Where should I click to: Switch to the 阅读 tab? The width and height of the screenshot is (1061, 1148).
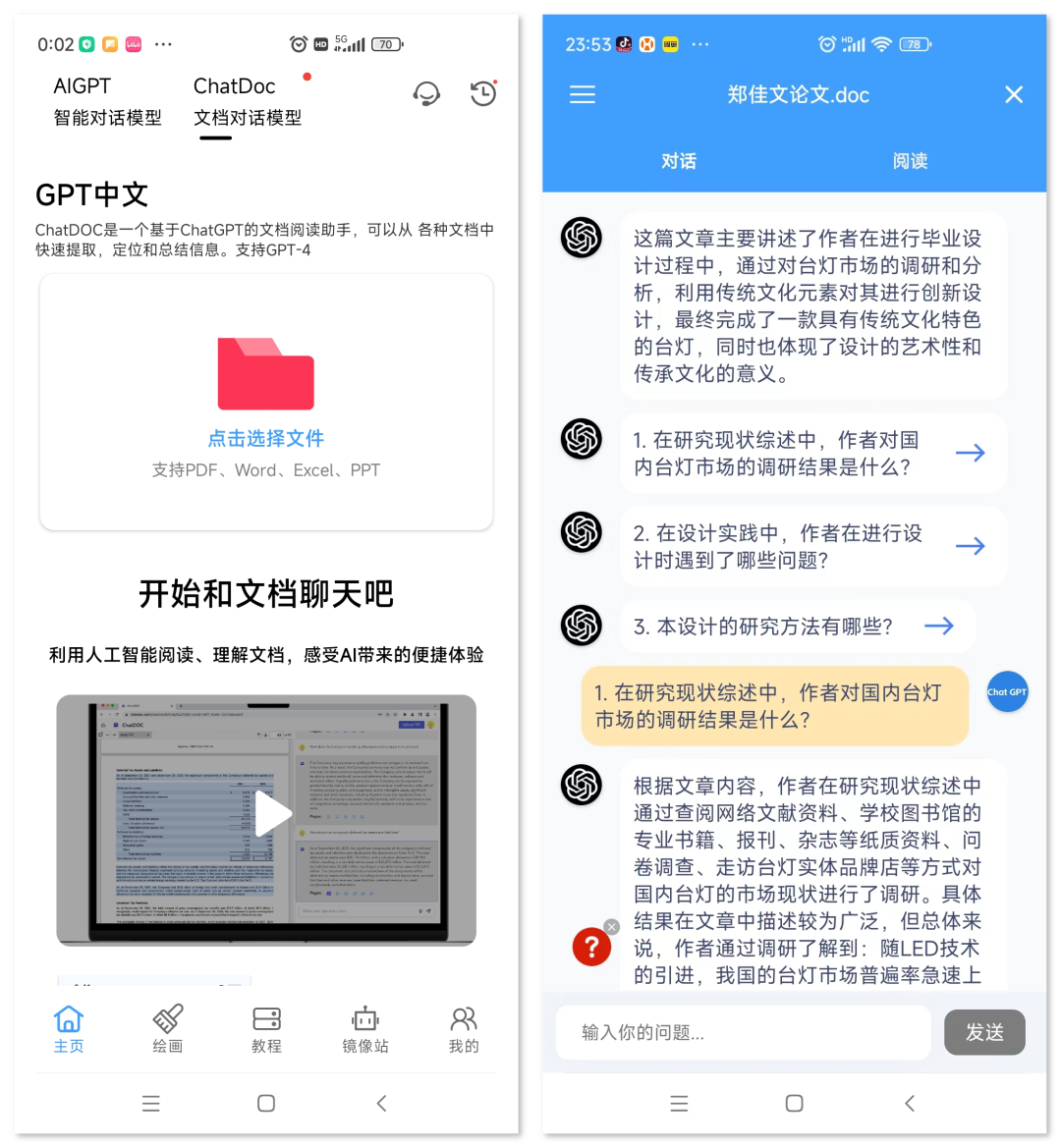[x=910, y=161]
